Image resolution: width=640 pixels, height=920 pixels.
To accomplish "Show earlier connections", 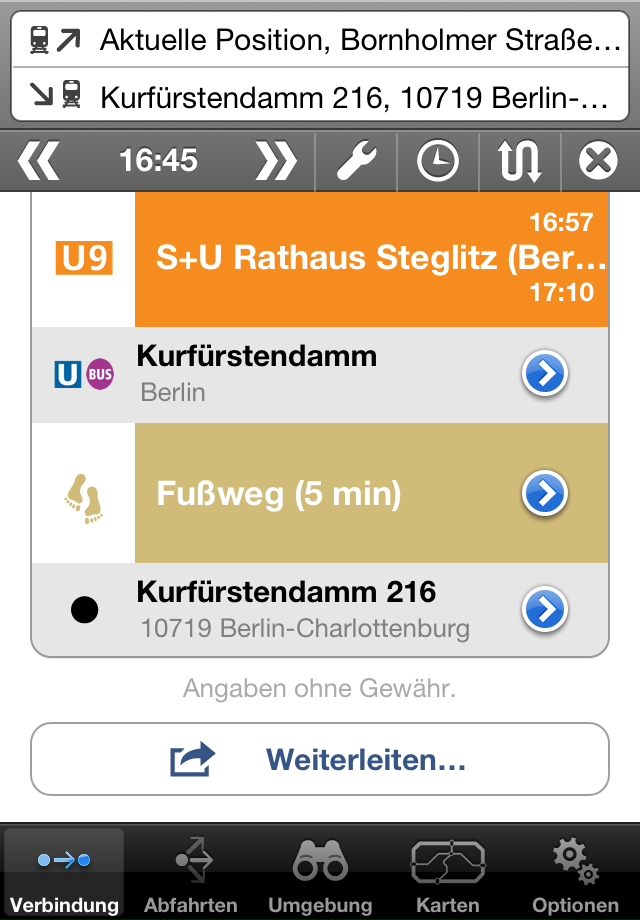I will click(x=40, y=160).
